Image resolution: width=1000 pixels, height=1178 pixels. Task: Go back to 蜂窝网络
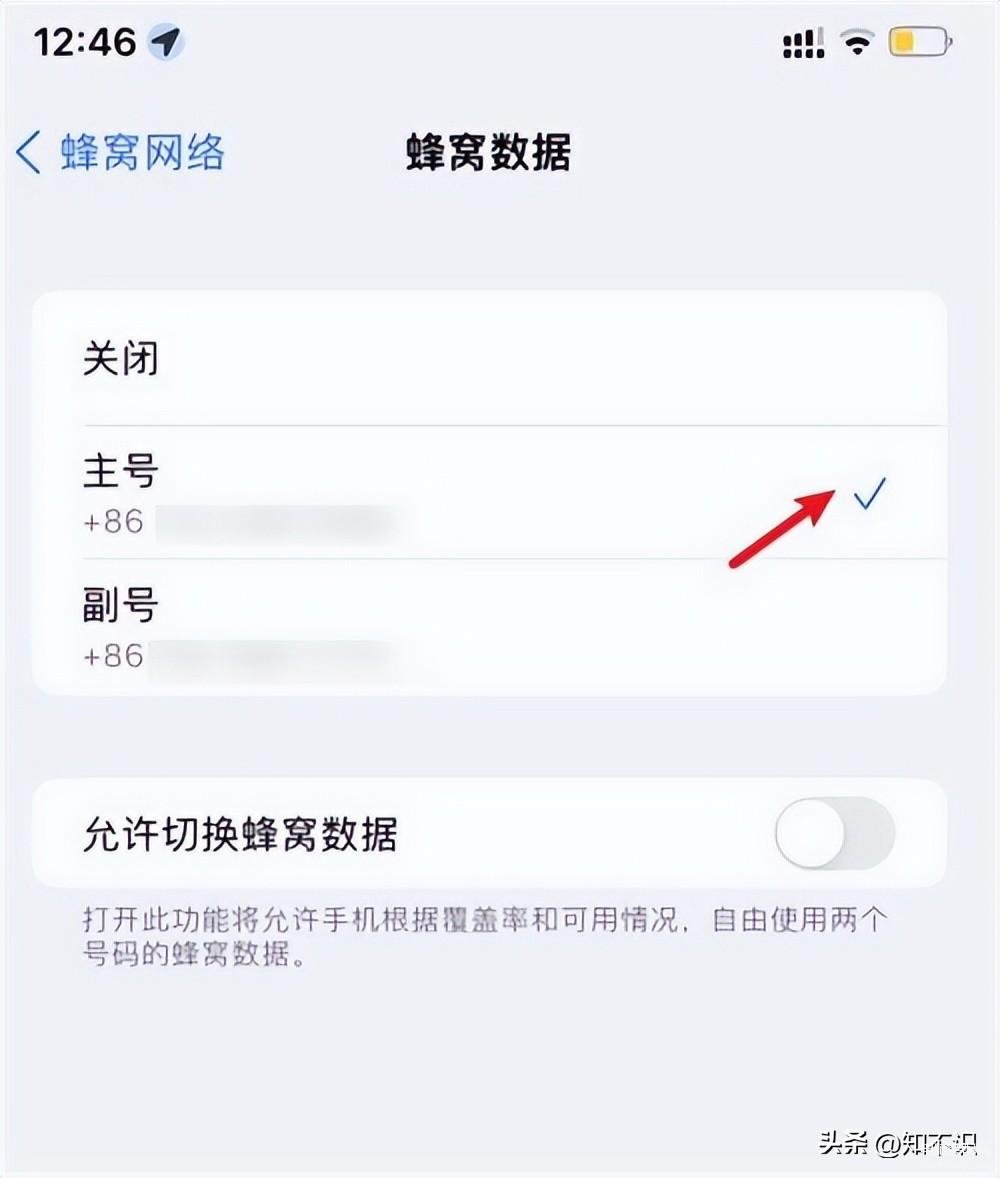click(120, 153)
